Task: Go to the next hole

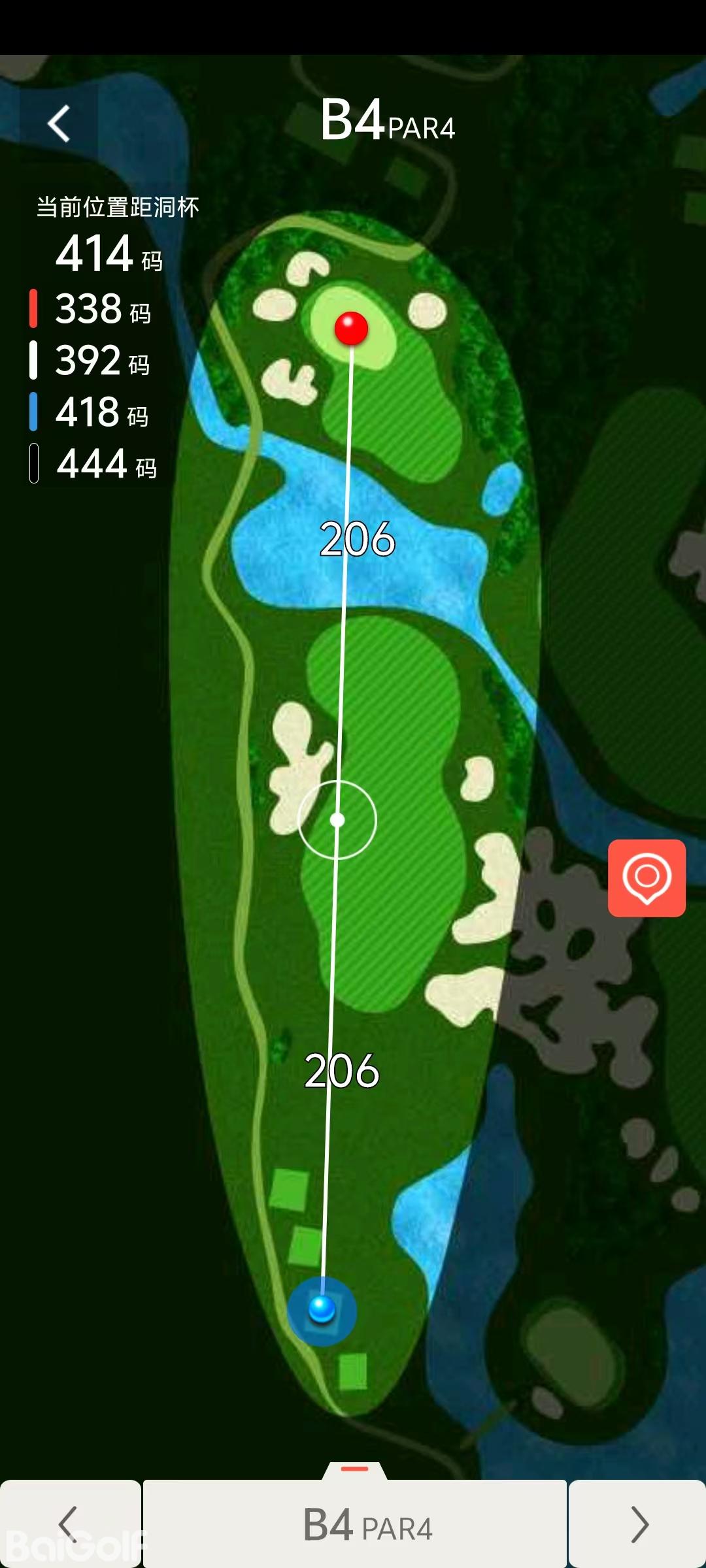Action: [x=637, y=1524]
